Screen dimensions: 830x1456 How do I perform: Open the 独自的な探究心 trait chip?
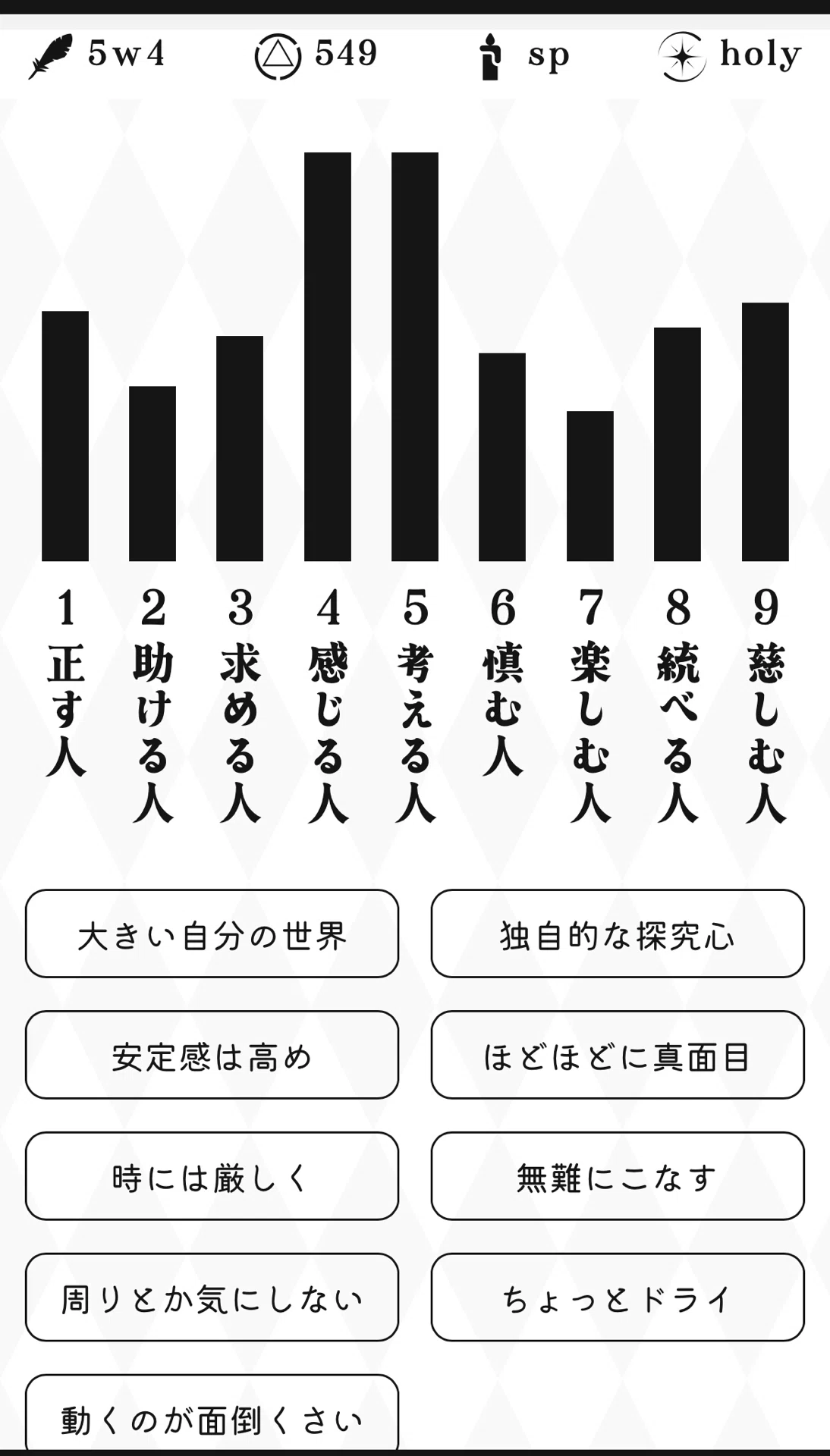(x=618, y=934)
